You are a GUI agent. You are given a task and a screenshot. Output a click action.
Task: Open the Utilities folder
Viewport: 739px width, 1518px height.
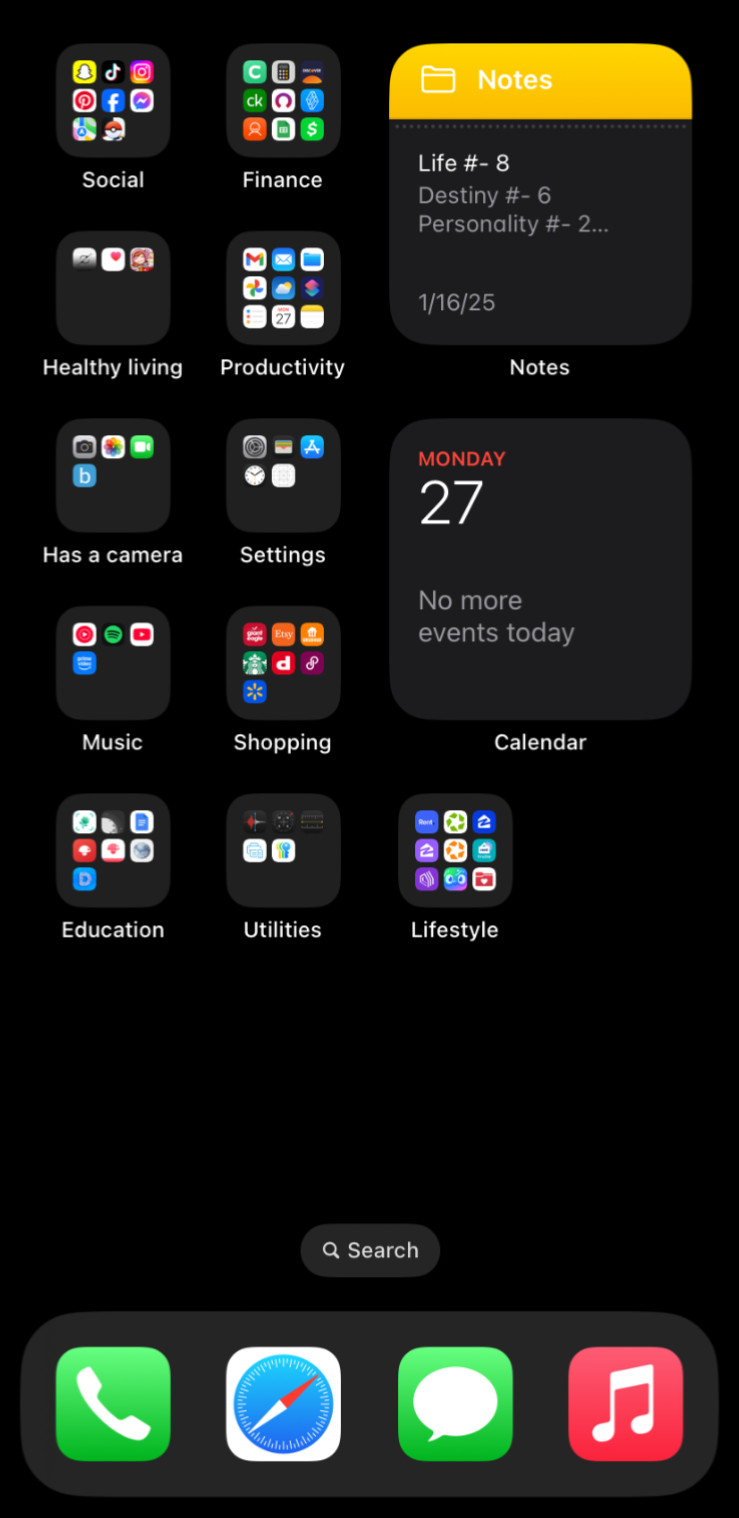(283, 850)
